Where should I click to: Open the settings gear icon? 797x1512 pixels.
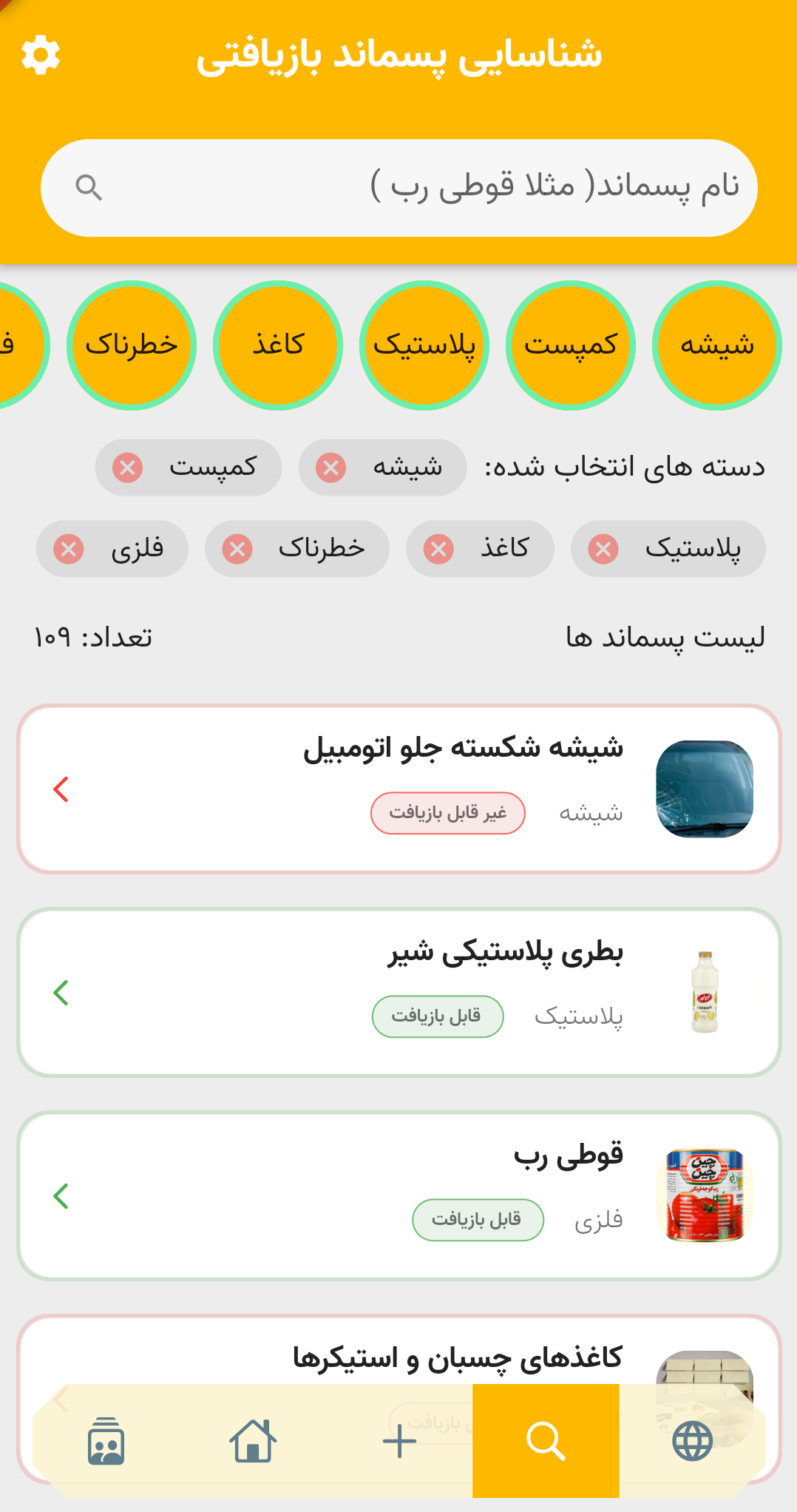click(x=41, y=55)
